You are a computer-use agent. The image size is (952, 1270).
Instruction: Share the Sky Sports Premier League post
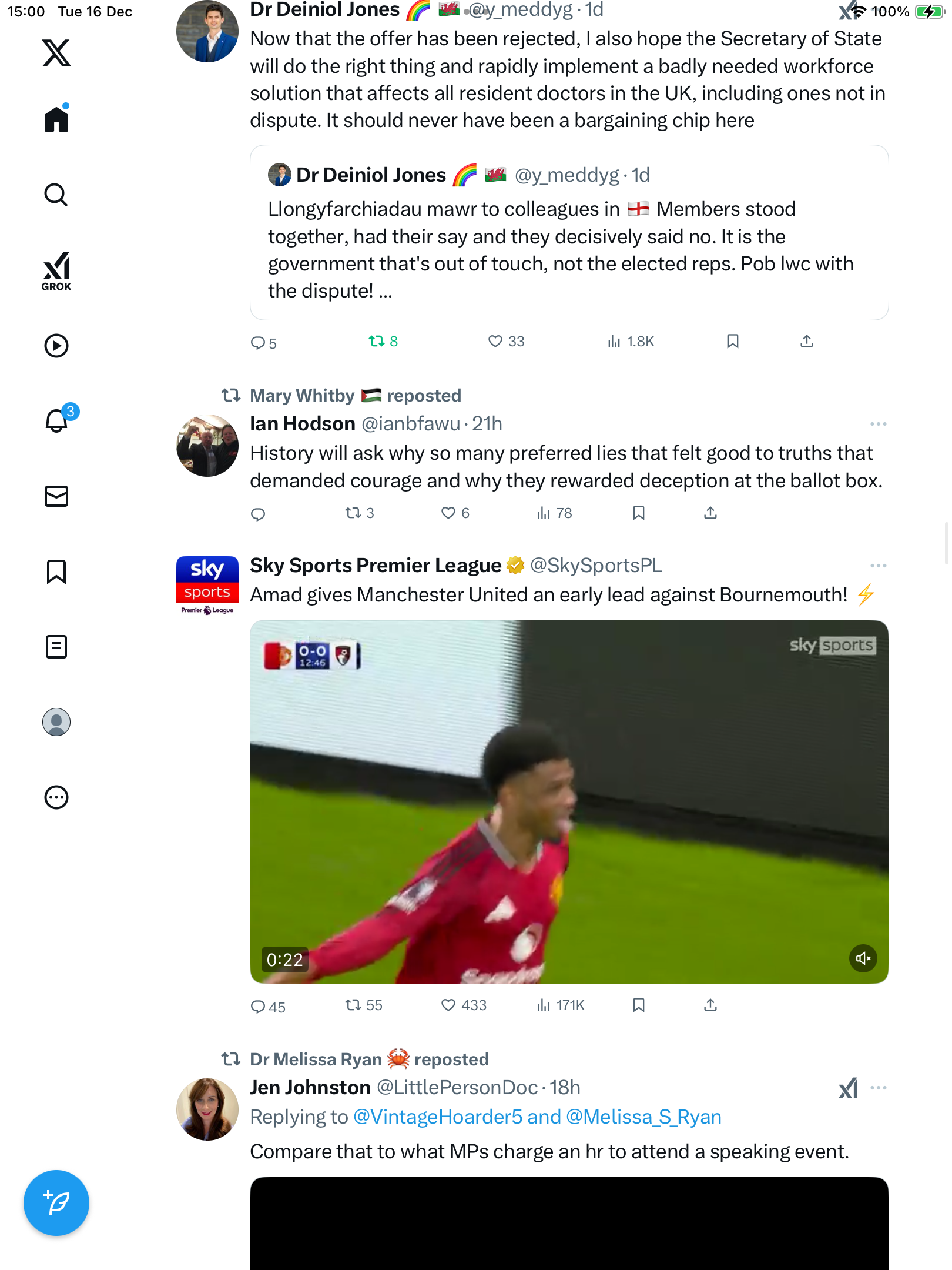[x=710, y=1005]
